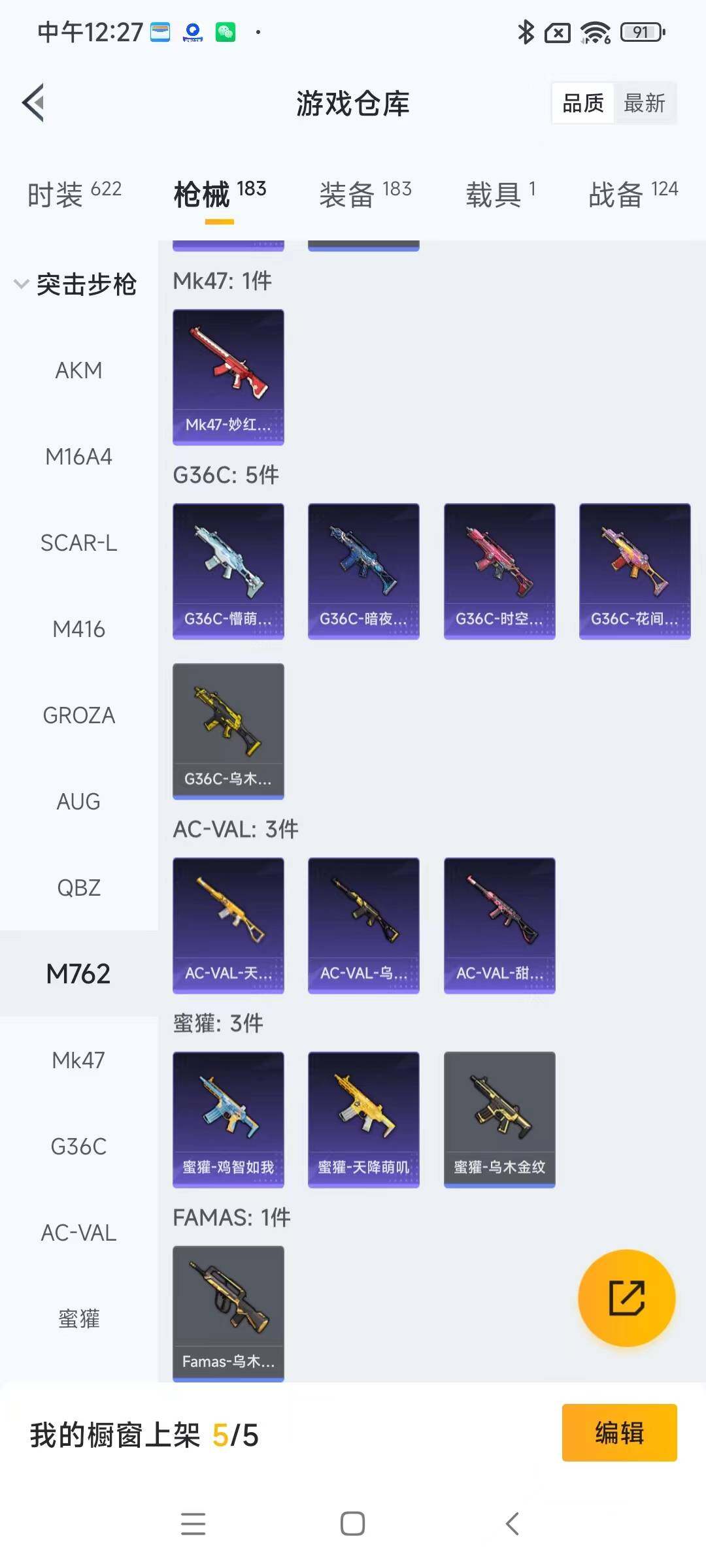Select AKM in the side list
Image resolution: width=706 pixels, height=1568 pixels.
[78, 370]
